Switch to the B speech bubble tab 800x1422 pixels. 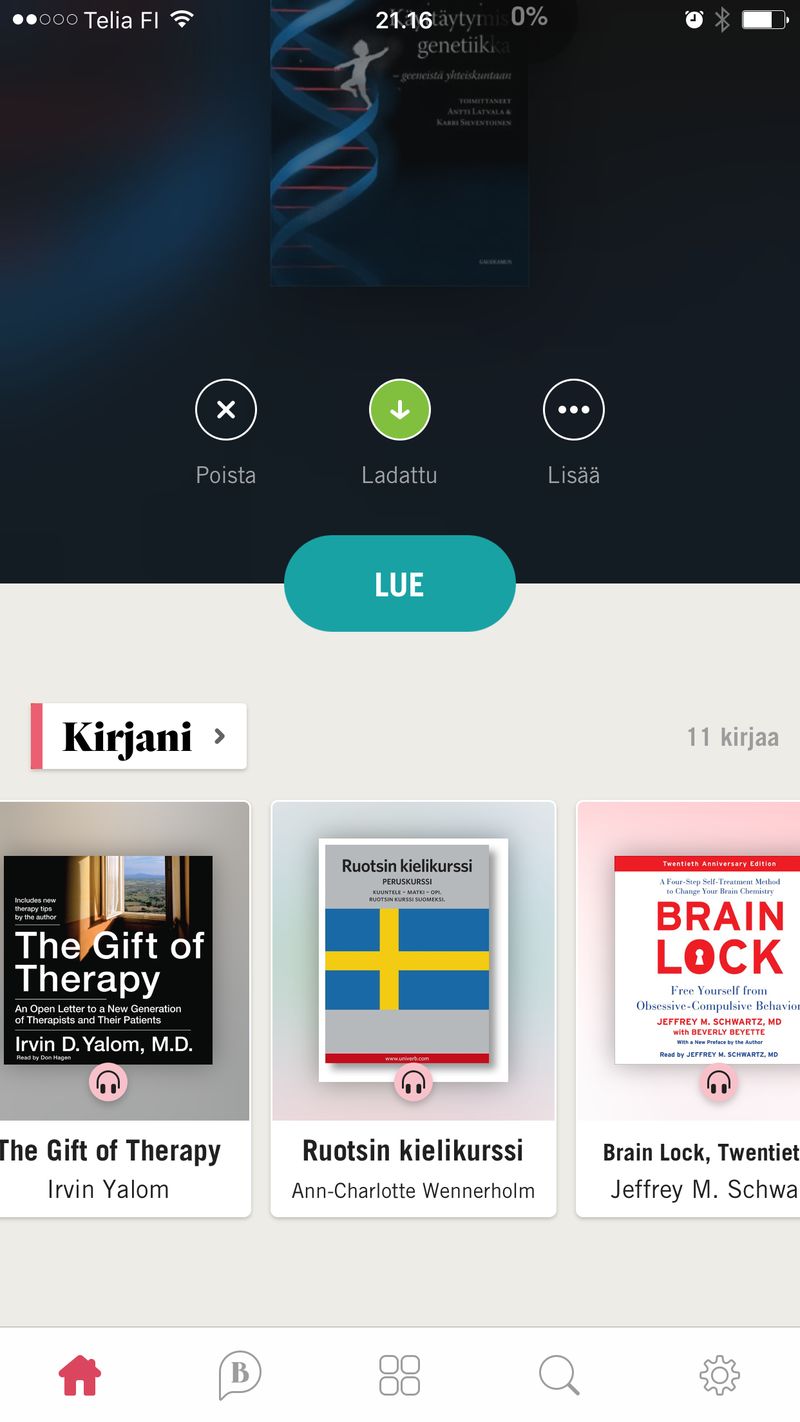[x=240, y=1376]
